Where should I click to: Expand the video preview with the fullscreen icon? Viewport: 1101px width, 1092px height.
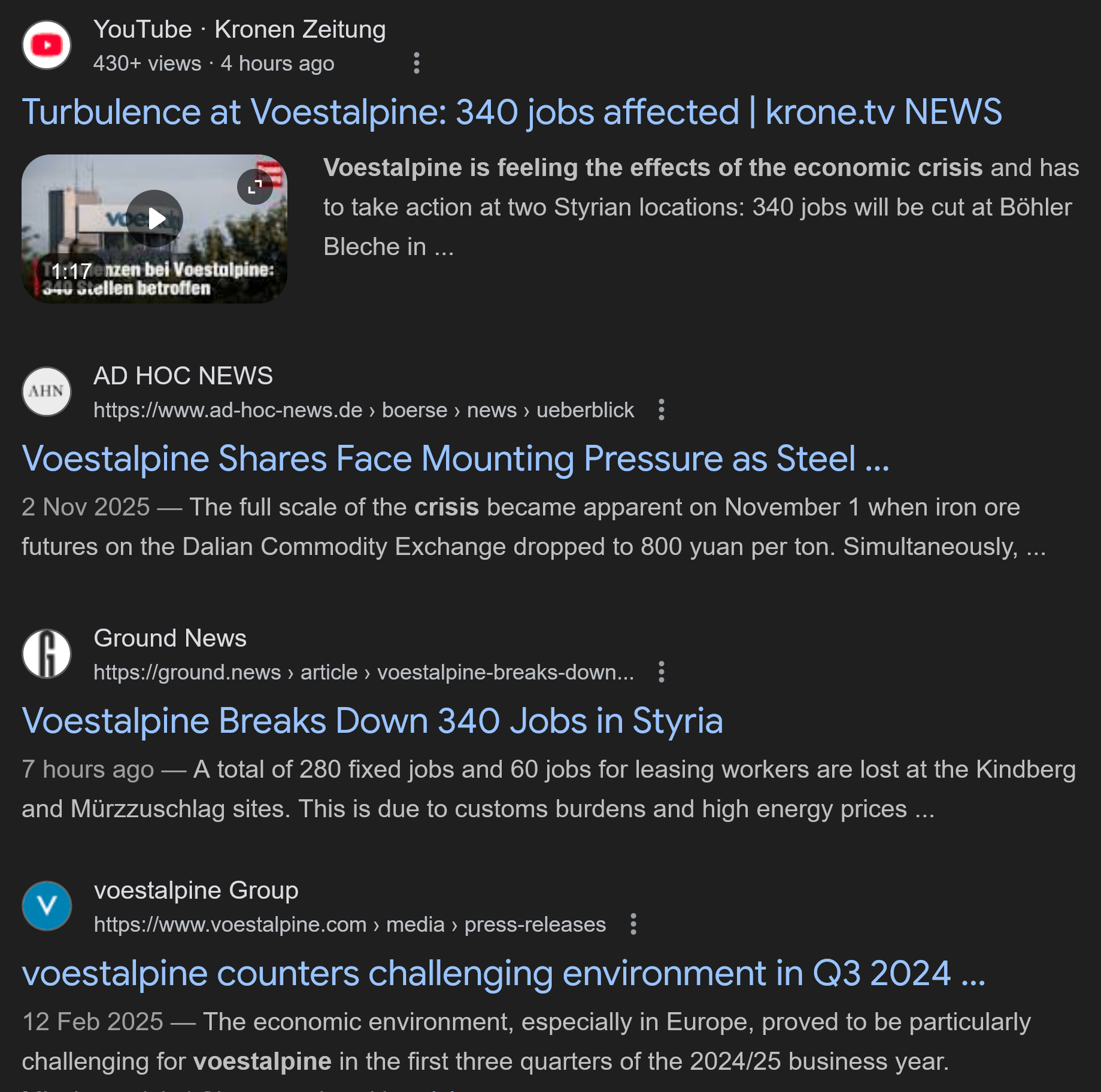click(x=255, y=187)
